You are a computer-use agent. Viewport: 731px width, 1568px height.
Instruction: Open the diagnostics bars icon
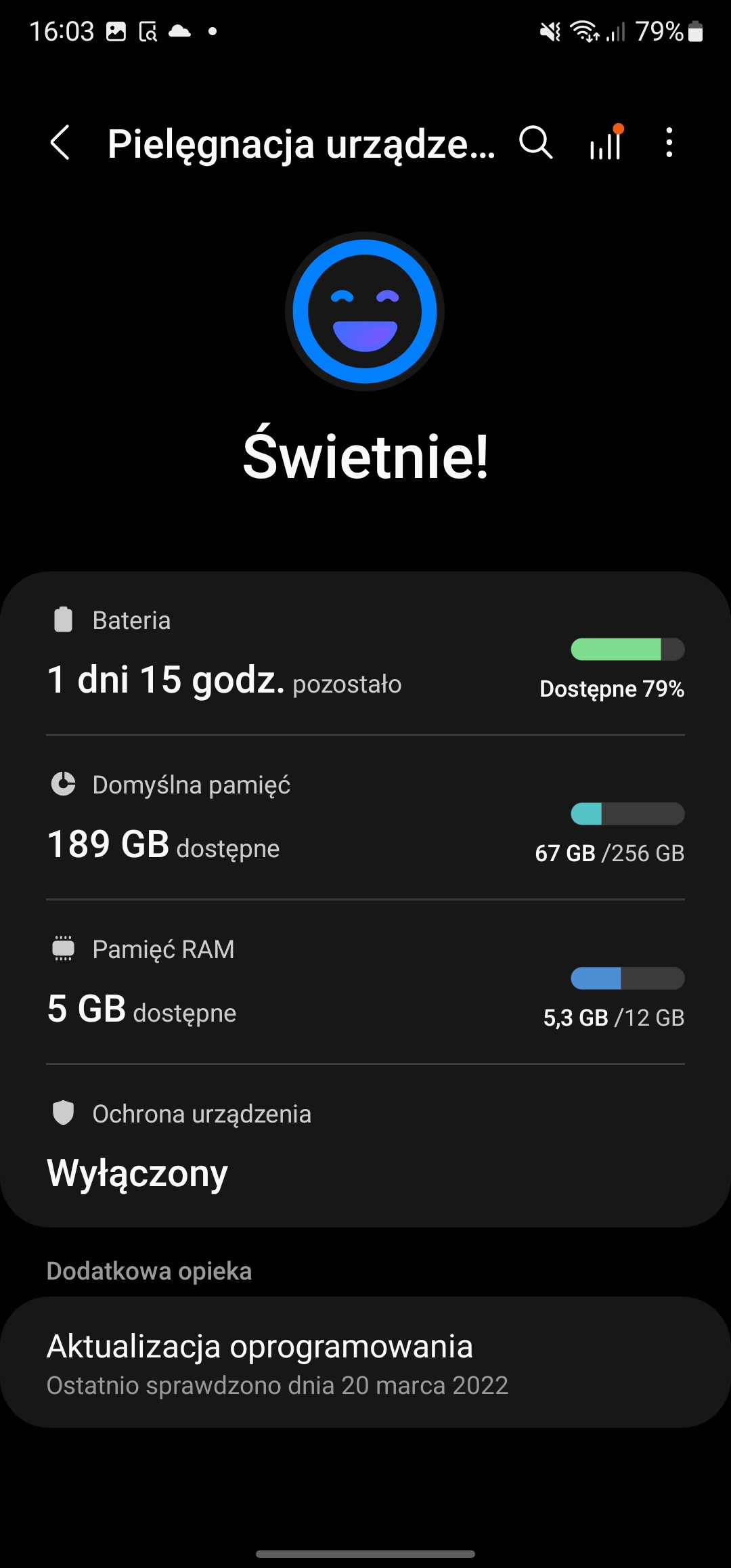click(x=605, y=143)
